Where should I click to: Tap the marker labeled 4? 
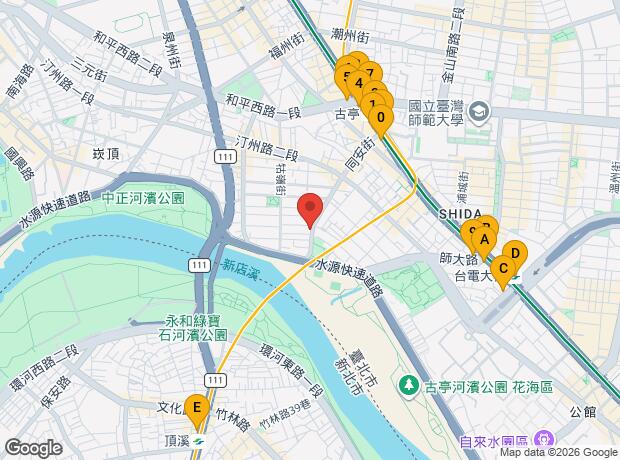357,84
